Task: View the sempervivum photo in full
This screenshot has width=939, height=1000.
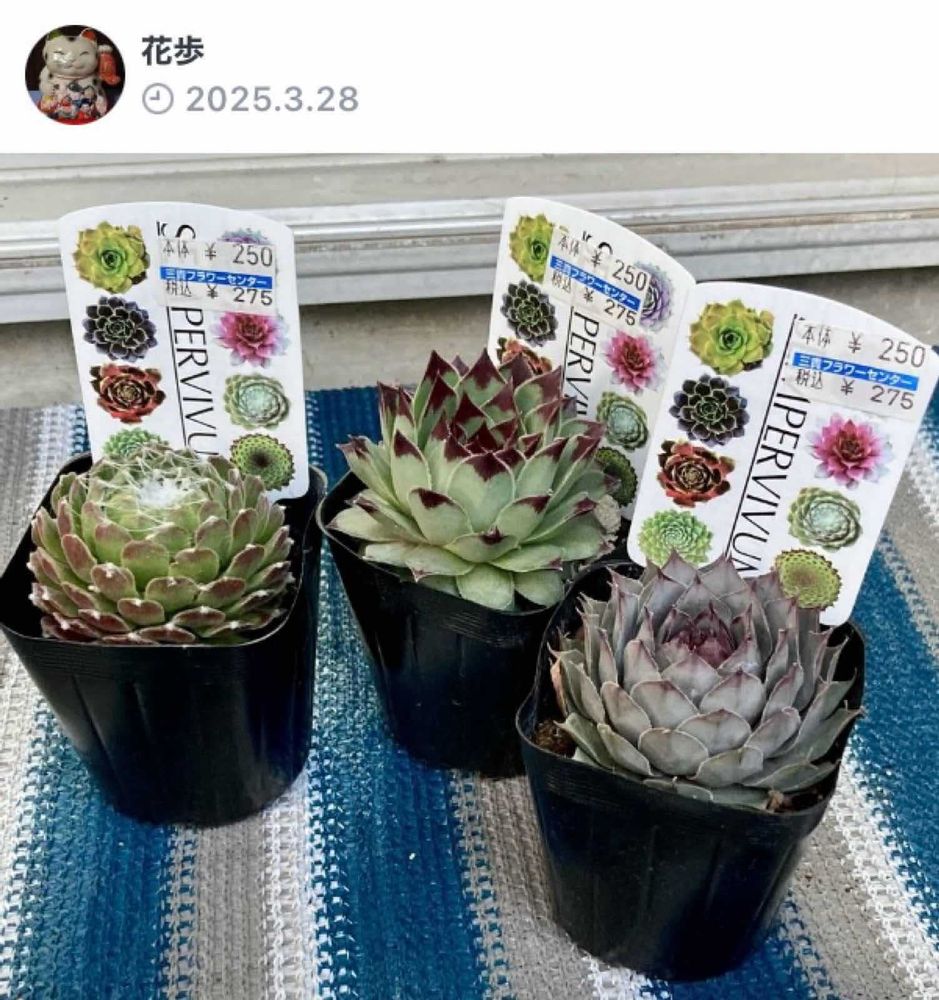Action: (470, 577)
